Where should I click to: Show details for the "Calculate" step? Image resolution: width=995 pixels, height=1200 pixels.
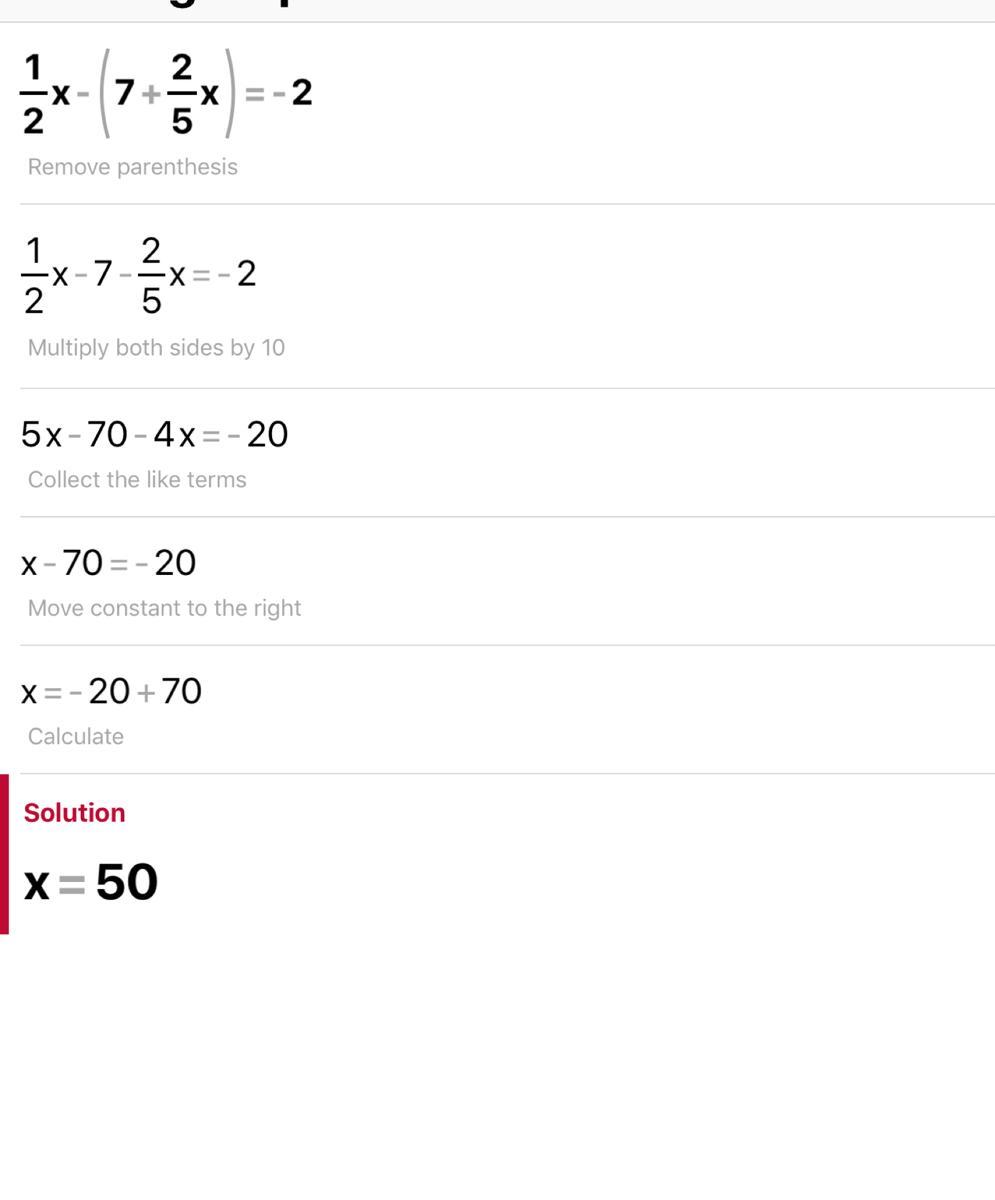point(76,737)
